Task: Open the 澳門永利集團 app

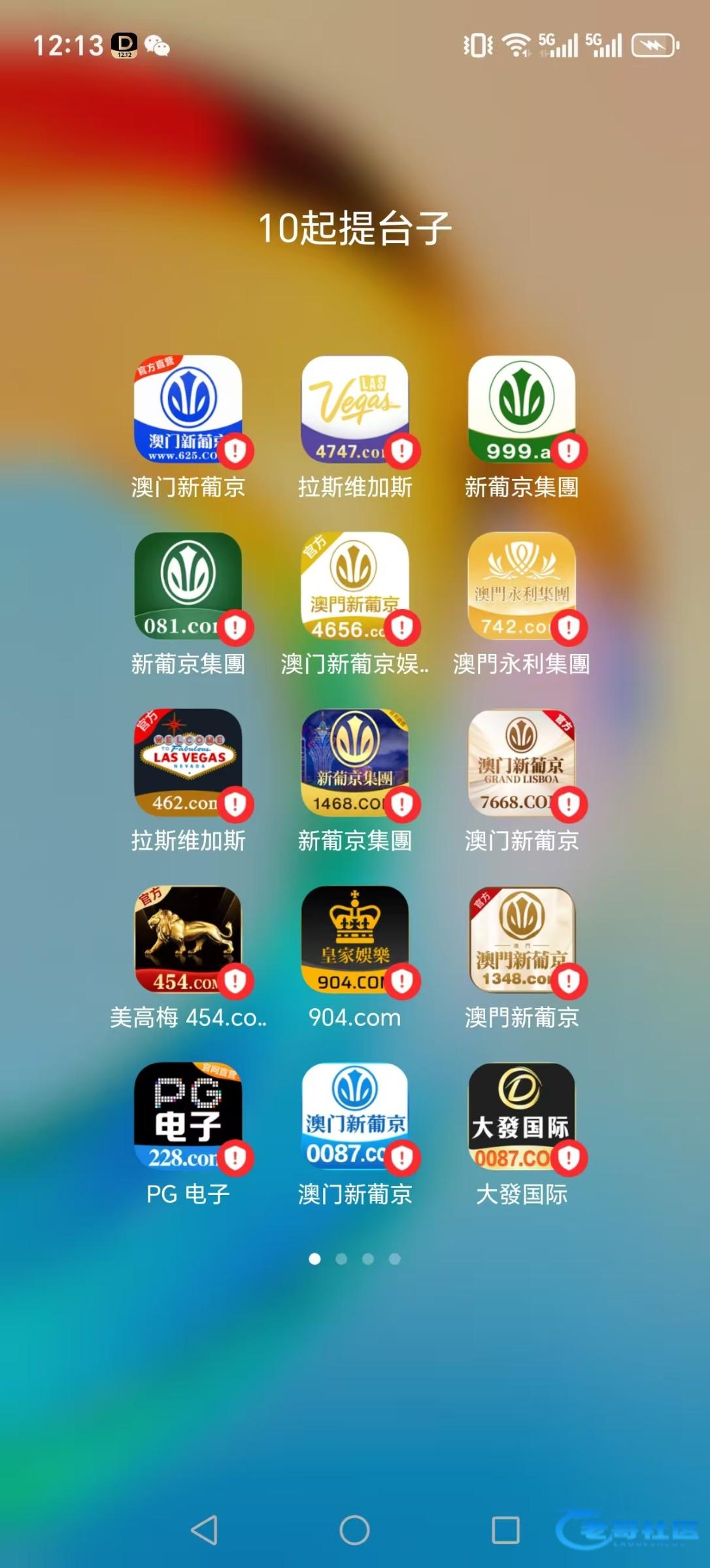Action: pos(521,586)
